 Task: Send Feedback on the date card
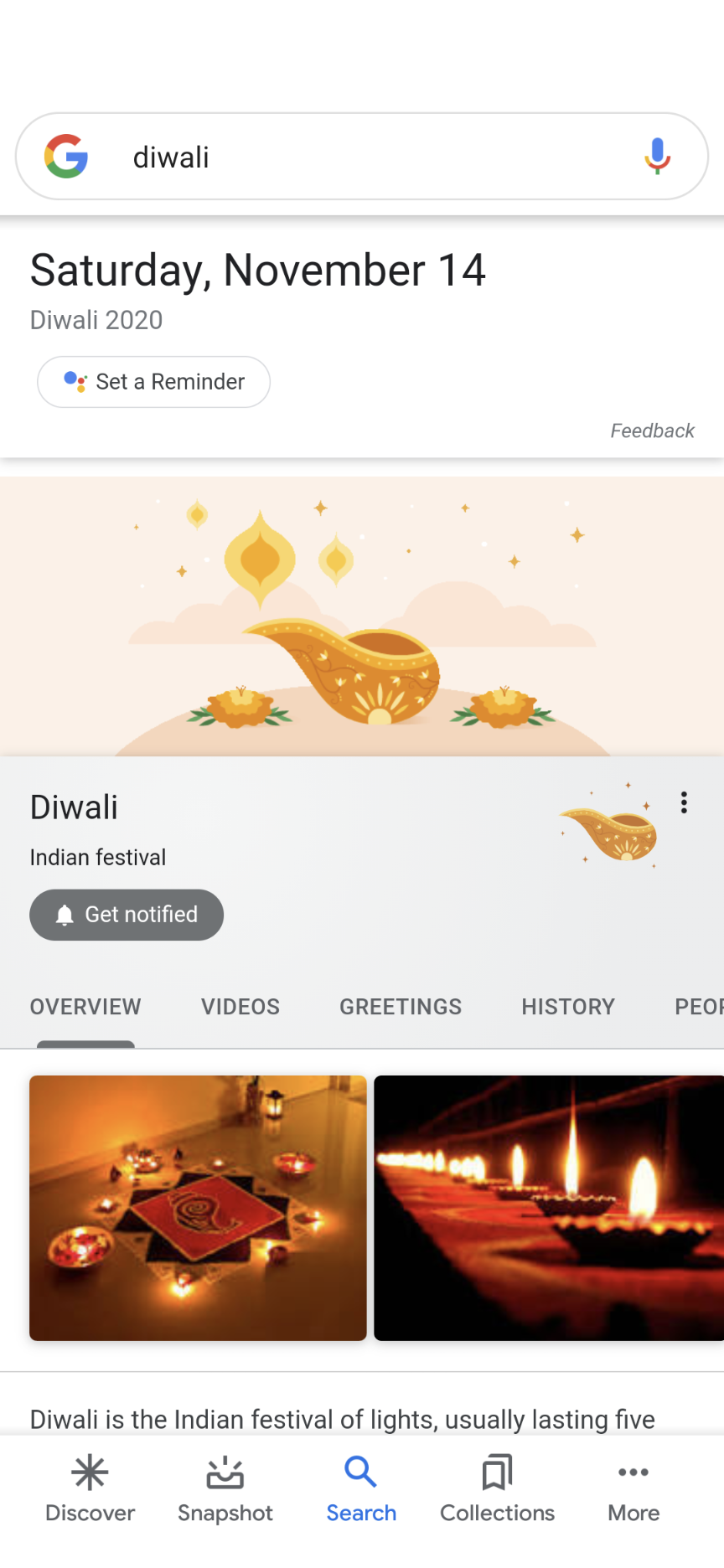pyautogui.click(x=651, y=431)
